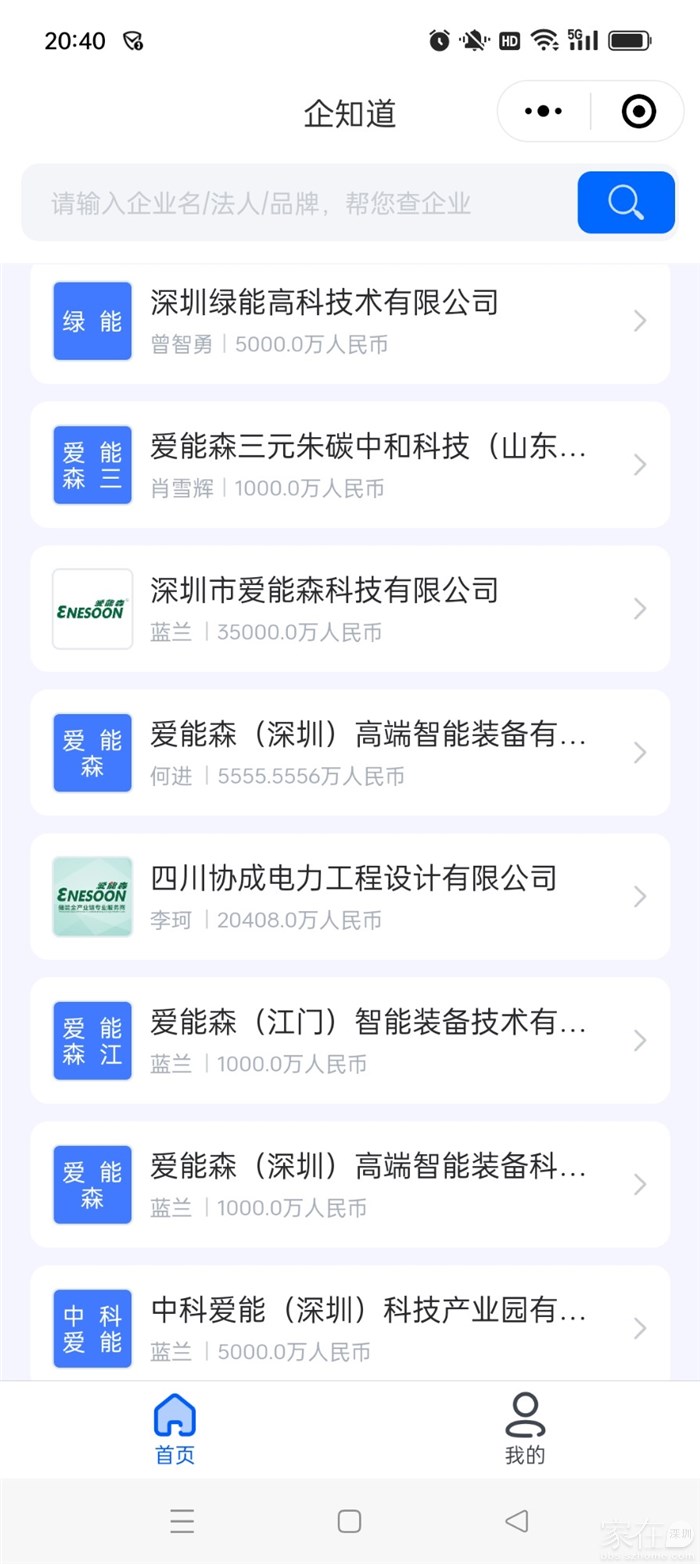
Task: Tap the blue search magnifier button
Action: pyautogui.click(x=626, y=203)
